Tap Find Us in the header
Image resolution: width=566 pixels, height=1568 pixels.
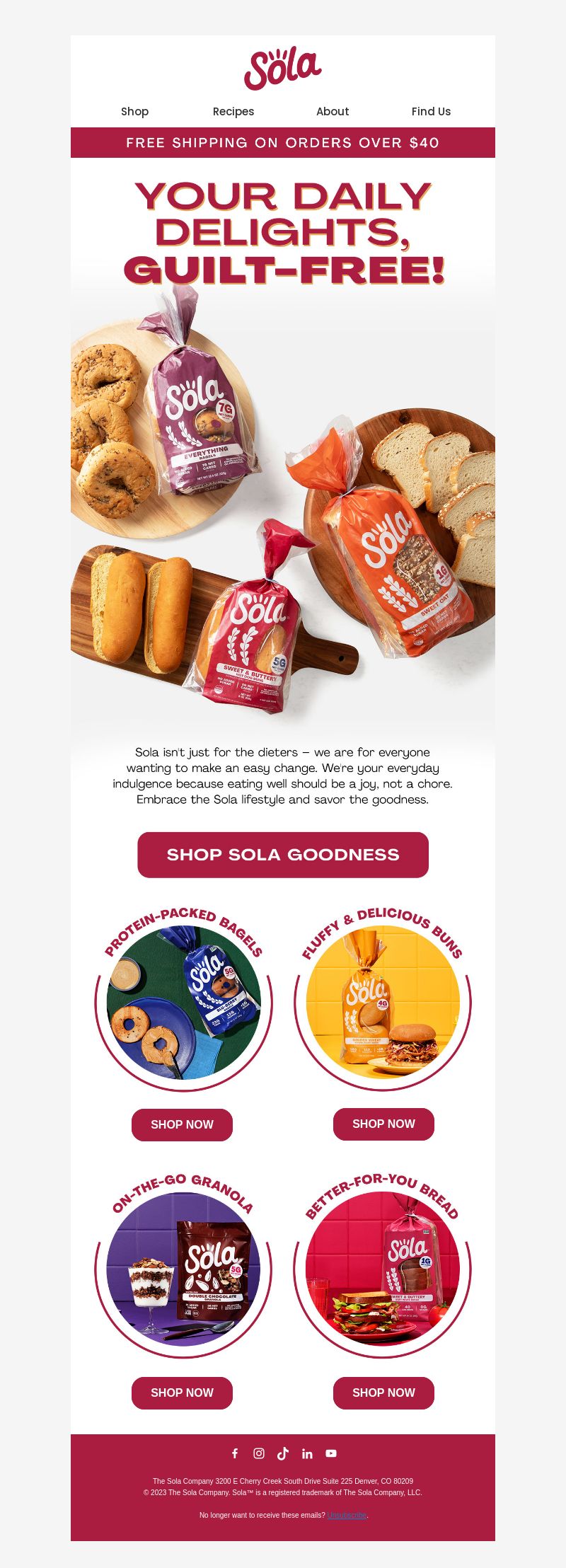431,111
